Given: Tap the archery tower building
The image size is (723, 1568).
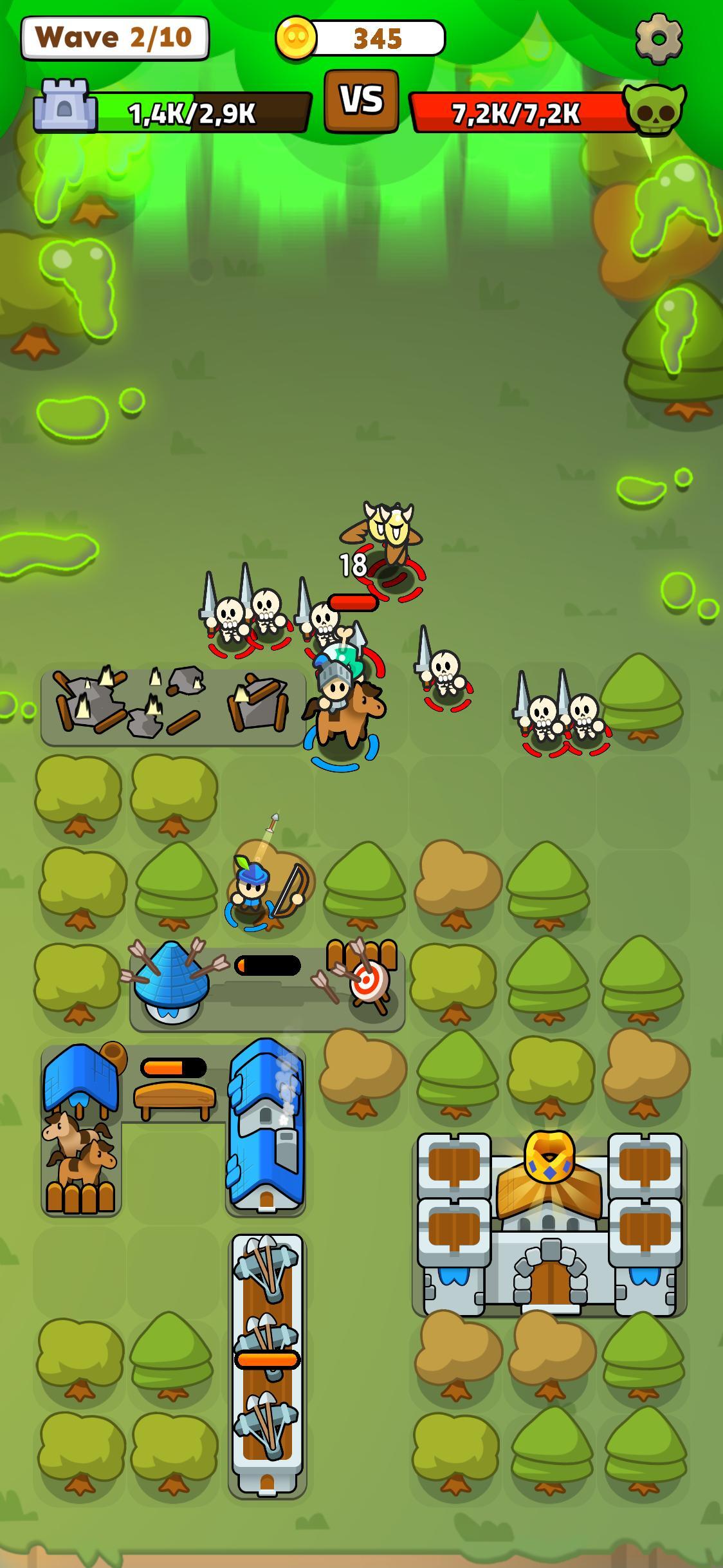Looking at the screenshot, I should tap(171, 983).
